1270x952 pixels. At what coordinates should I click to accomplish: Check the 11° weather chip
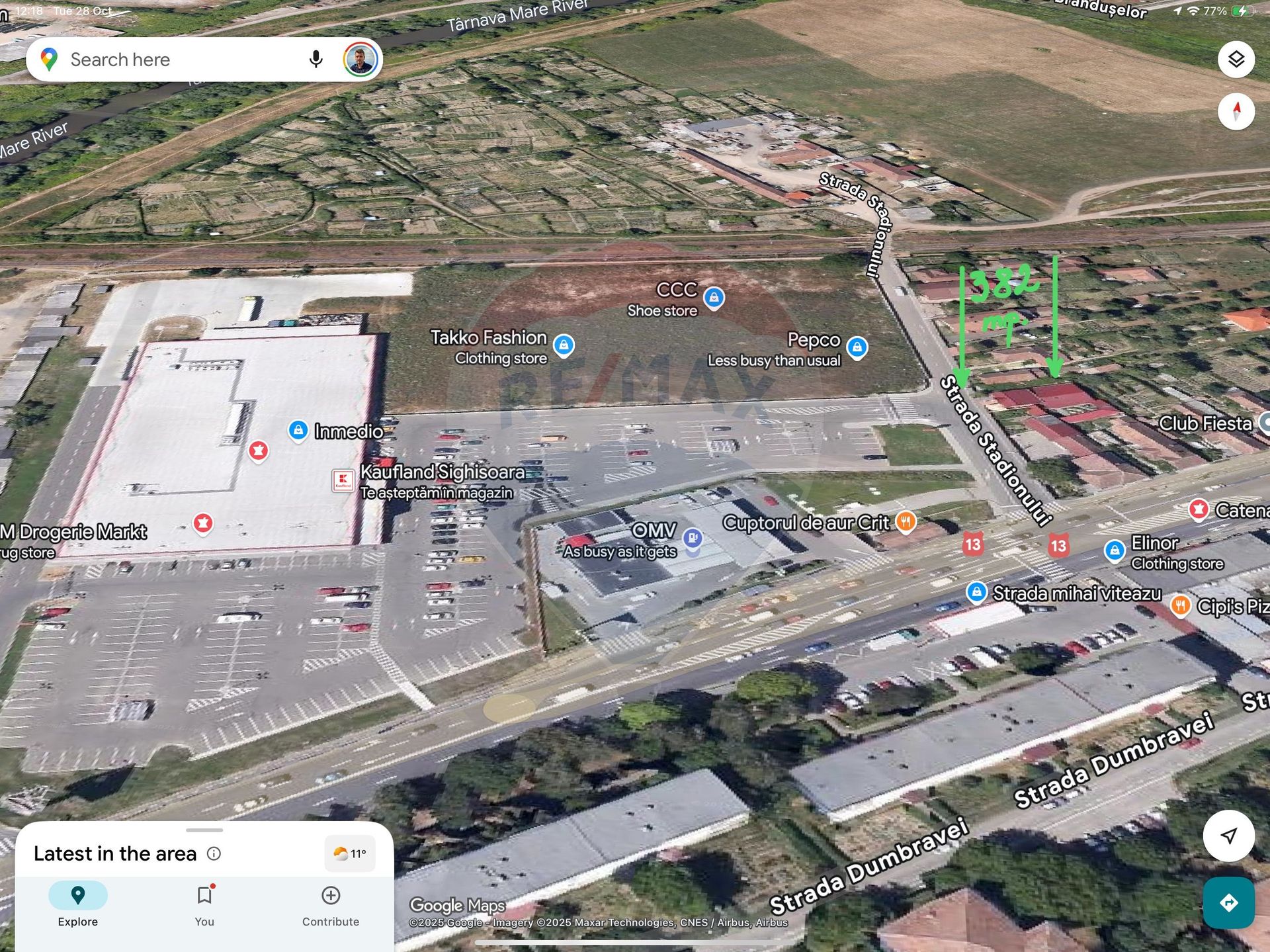(350, 853)
